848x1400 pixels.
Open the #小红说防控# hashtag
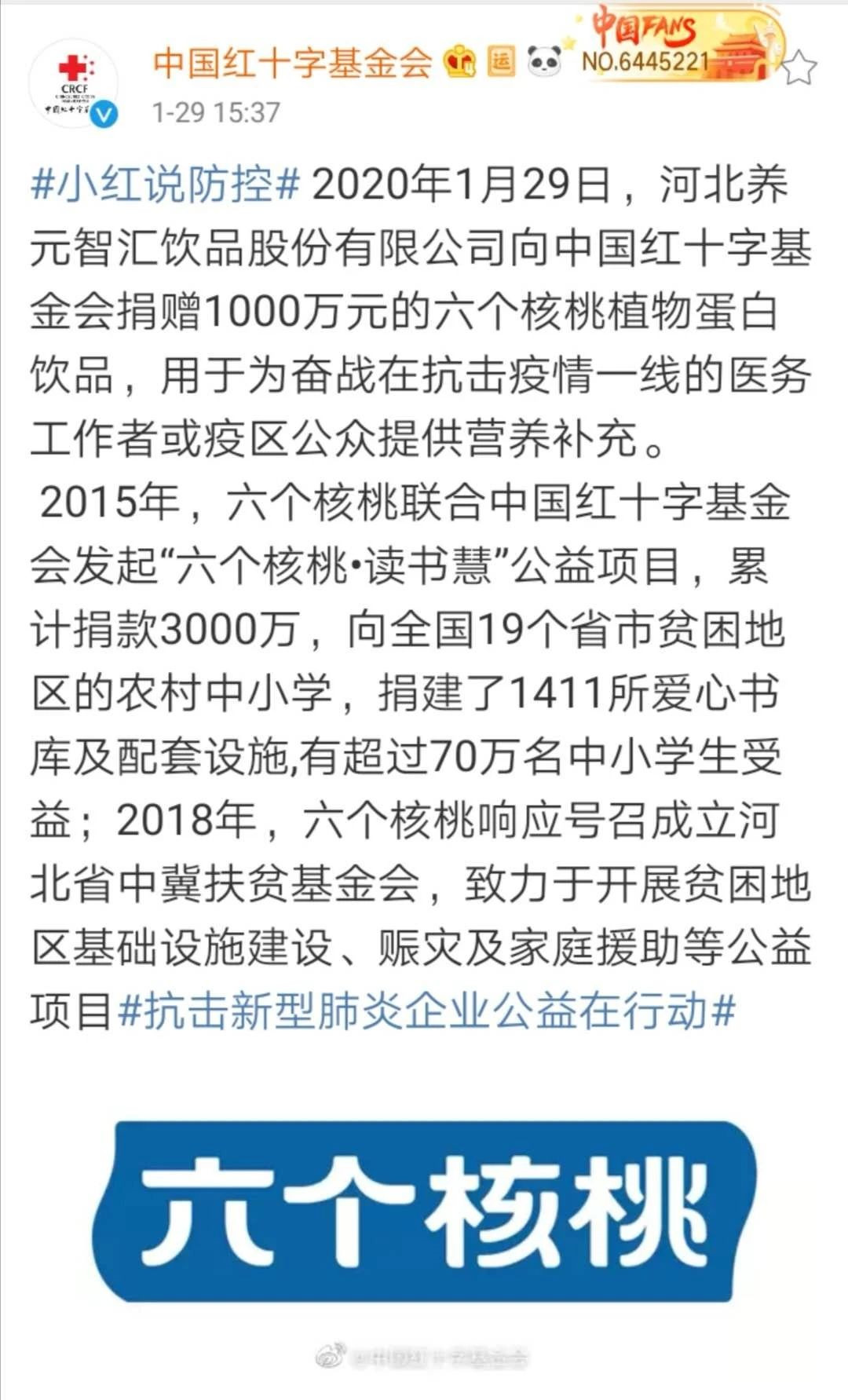[165, 185]
